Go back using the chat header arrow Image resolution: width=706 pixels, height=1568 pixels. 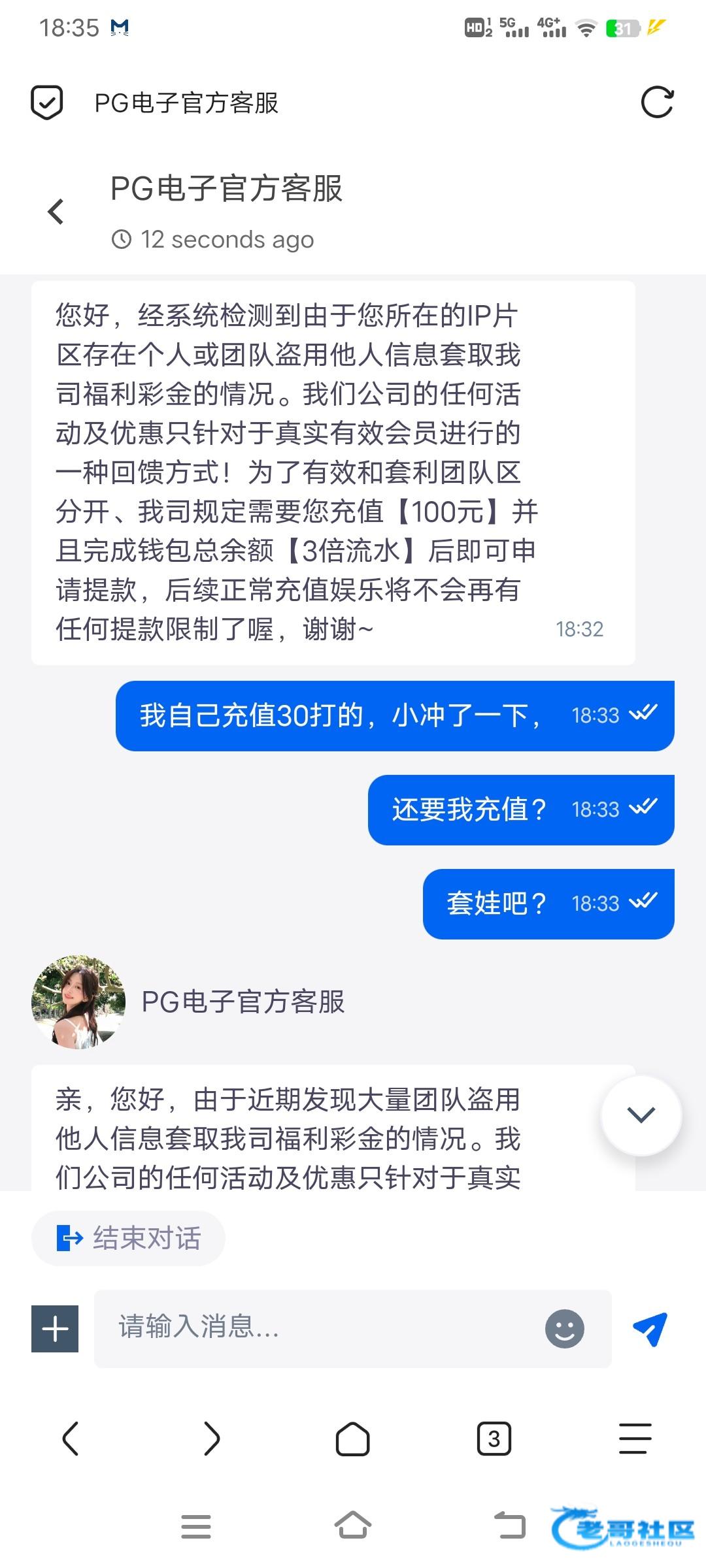pos(56,212)
